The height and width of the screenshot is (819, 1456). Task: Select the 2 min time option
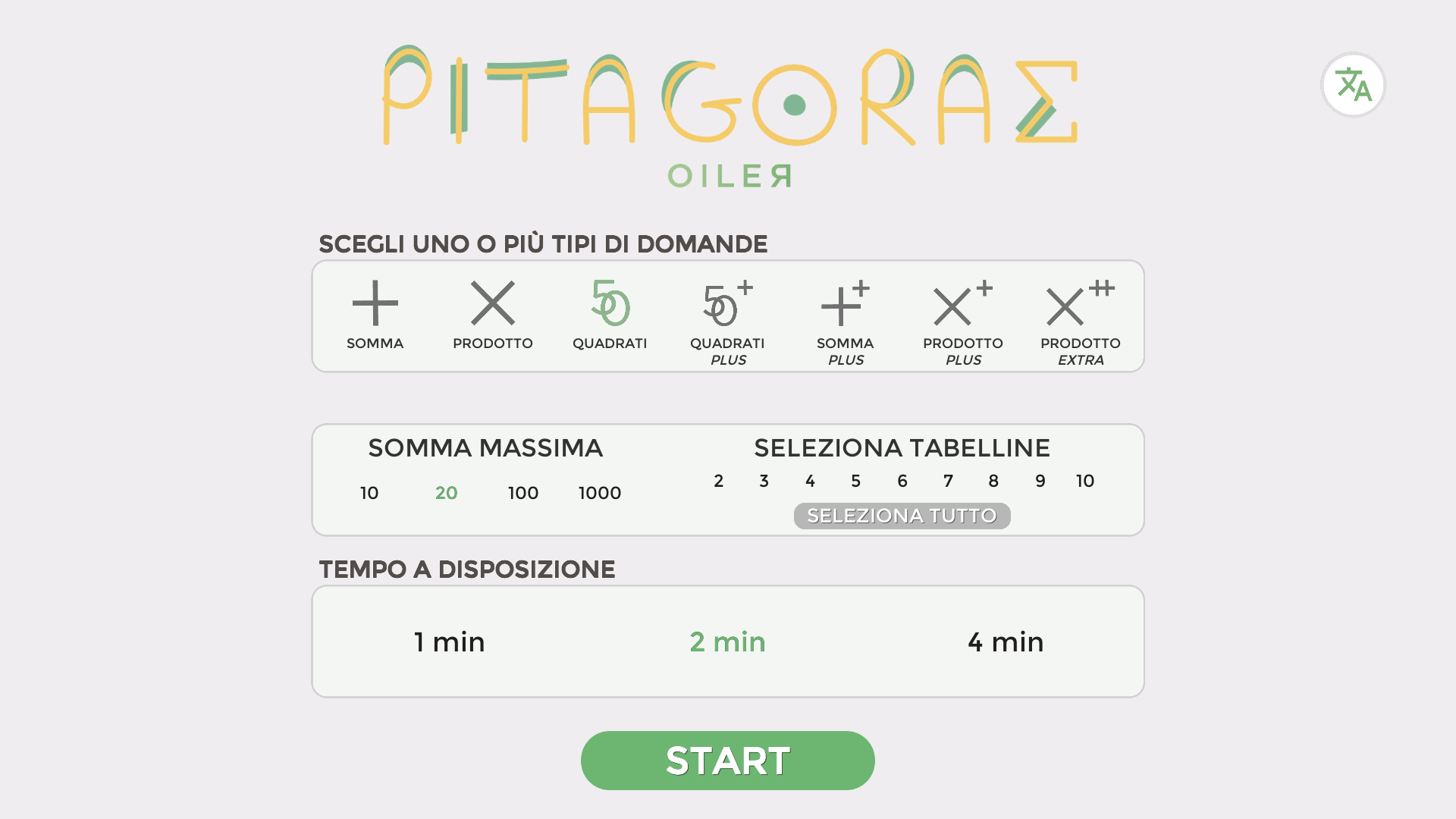point(728,642)
